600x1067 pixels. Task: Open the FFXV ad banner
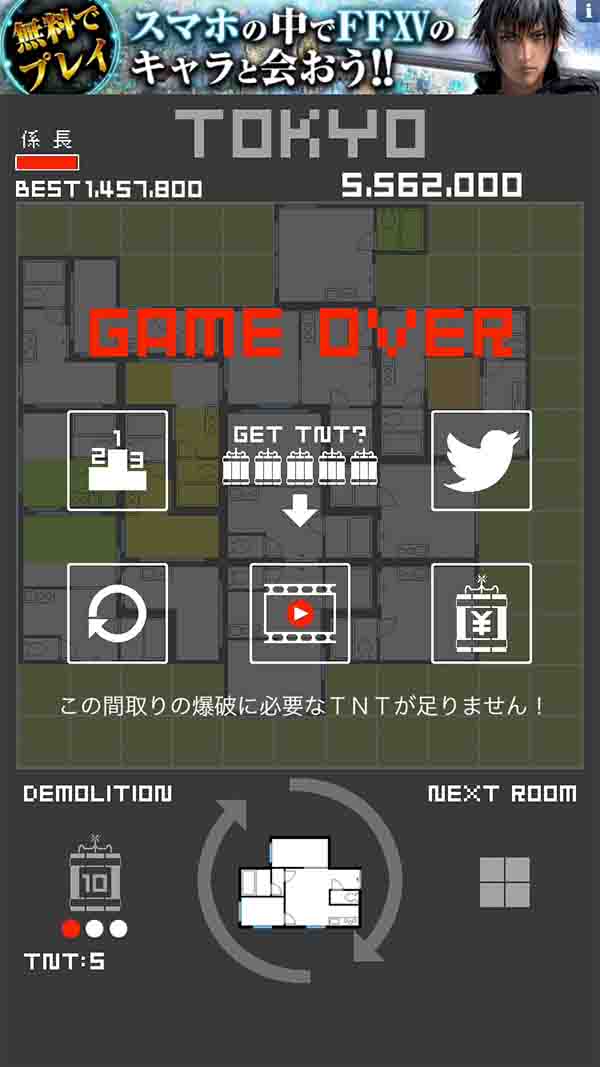point(290,47)
